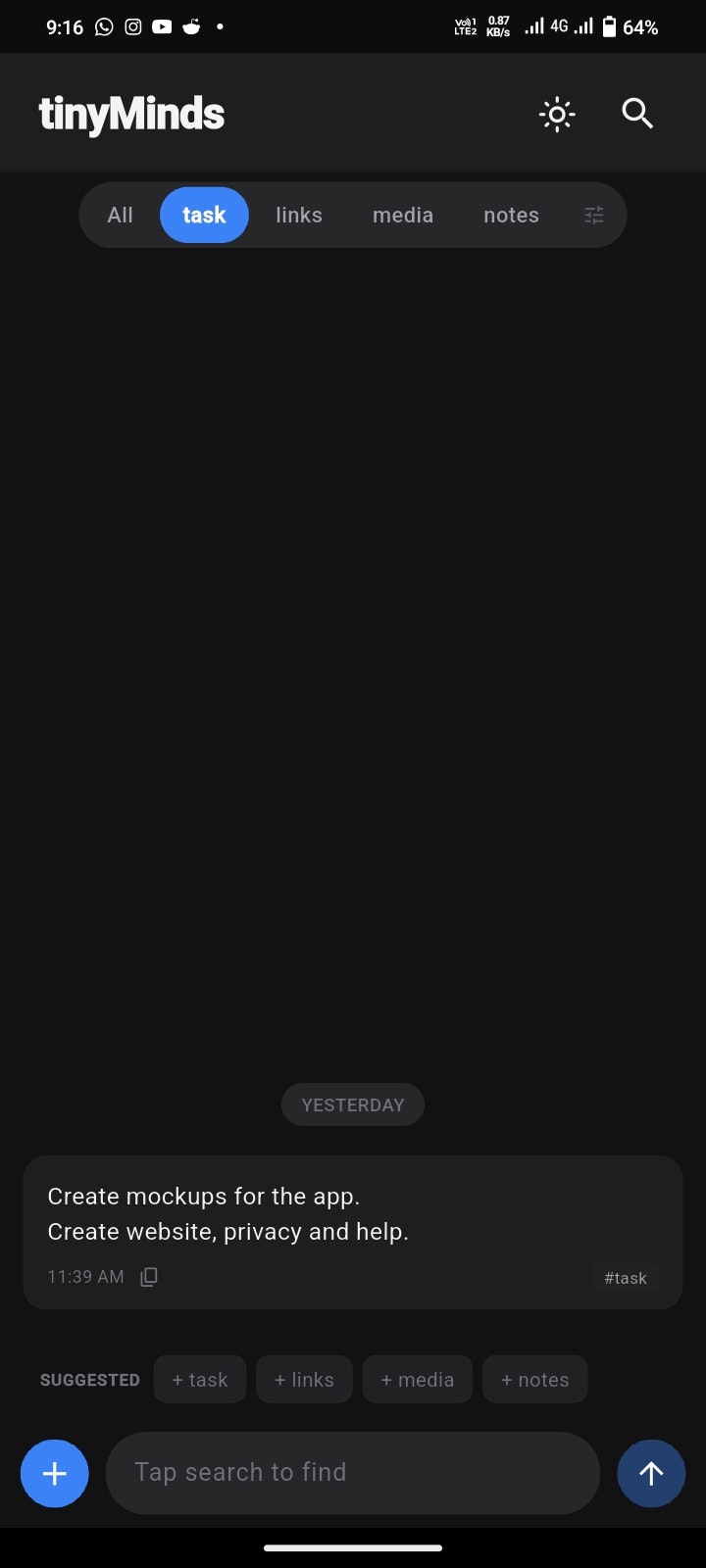Add the suggested + notes tag
This screenshot has width=706, height=1568.
pos(535,1380)
